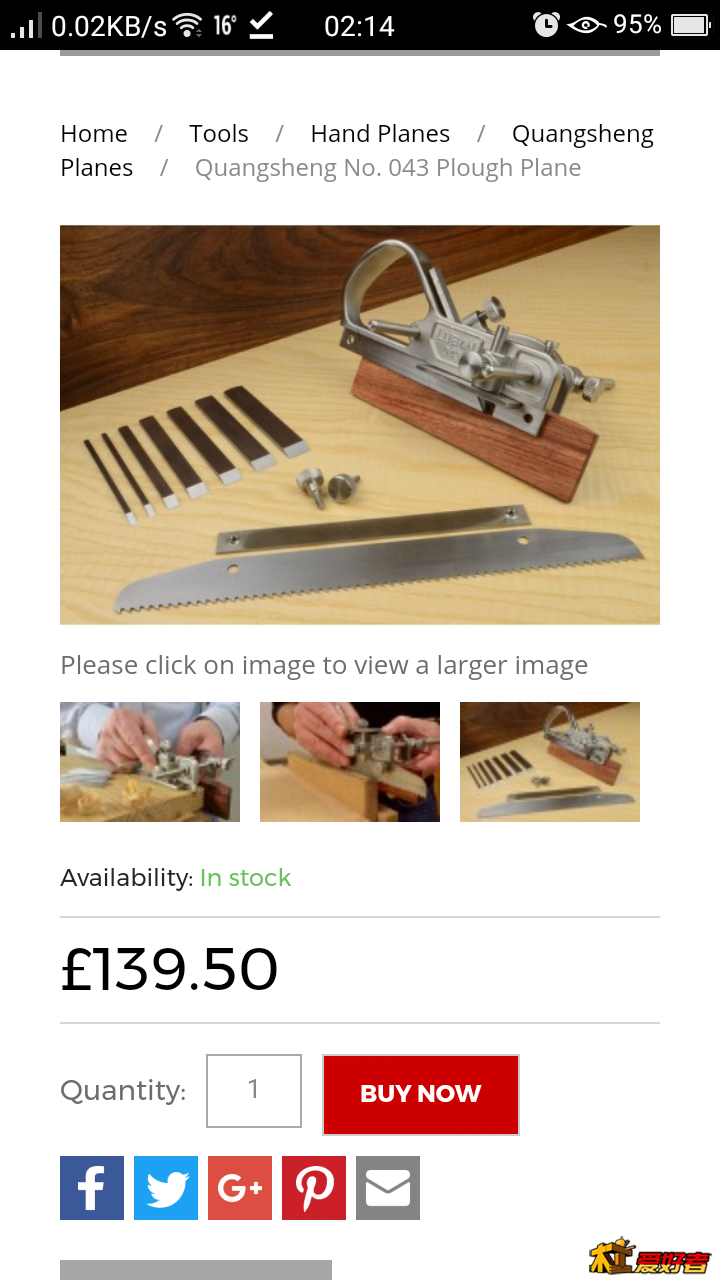View thumbnail of hands planing wood shavings

click(150, 762)
